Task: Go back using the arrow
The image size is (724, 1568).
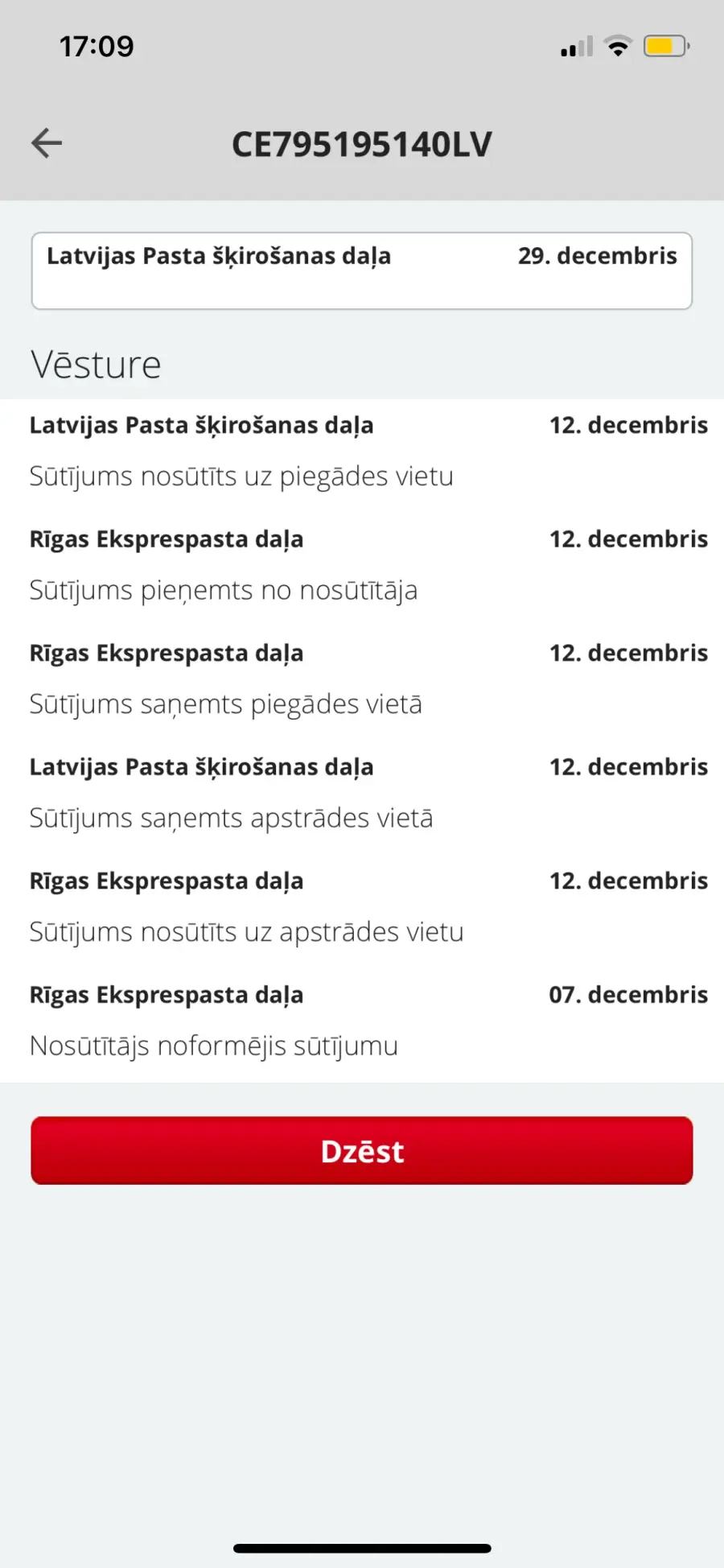Action: [x=47, y=143]
